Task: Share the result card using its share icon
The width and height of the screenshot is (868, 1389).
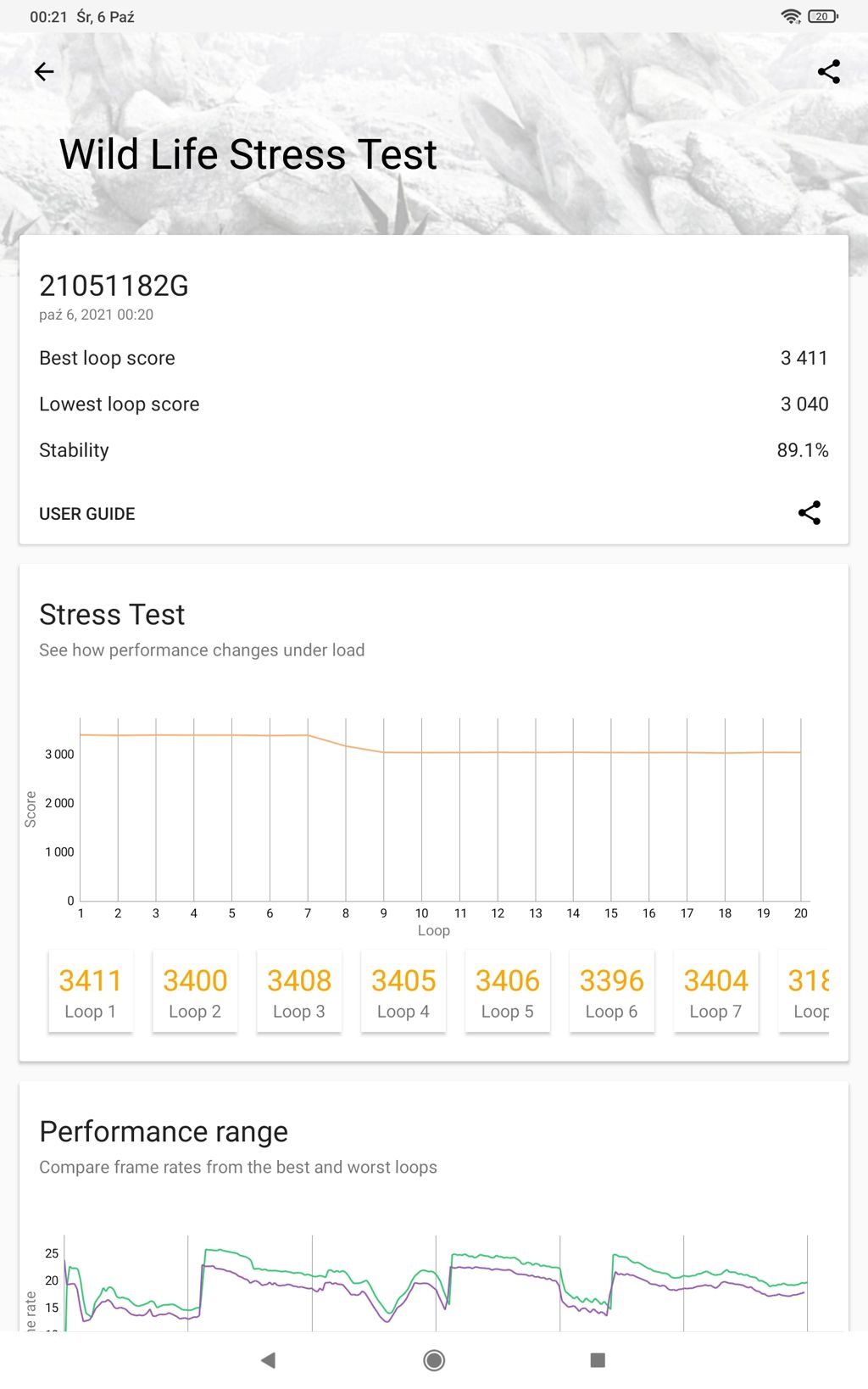Action: pyautogui.click(x=809, y=512)
